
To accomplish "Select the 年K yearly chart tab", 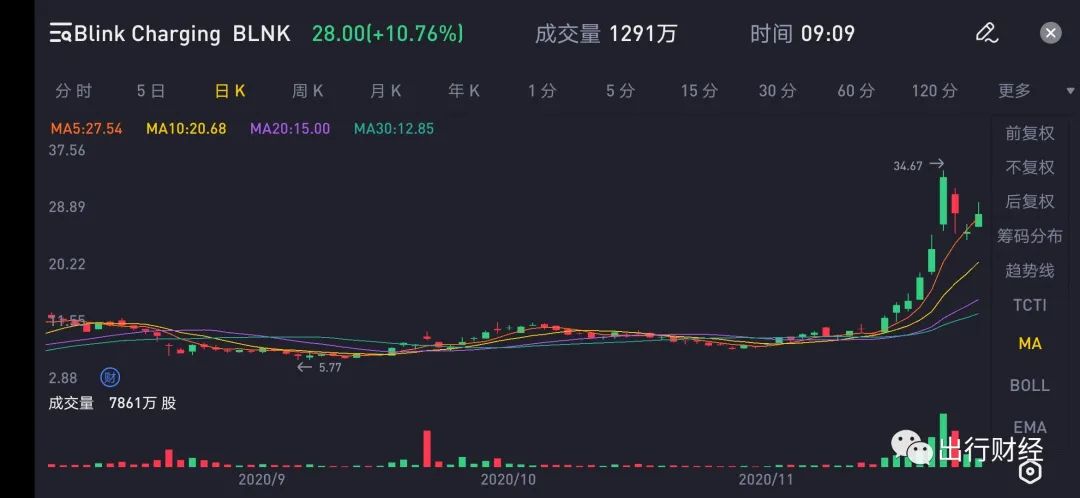I will pyautogui.click(x=464, y=91).
